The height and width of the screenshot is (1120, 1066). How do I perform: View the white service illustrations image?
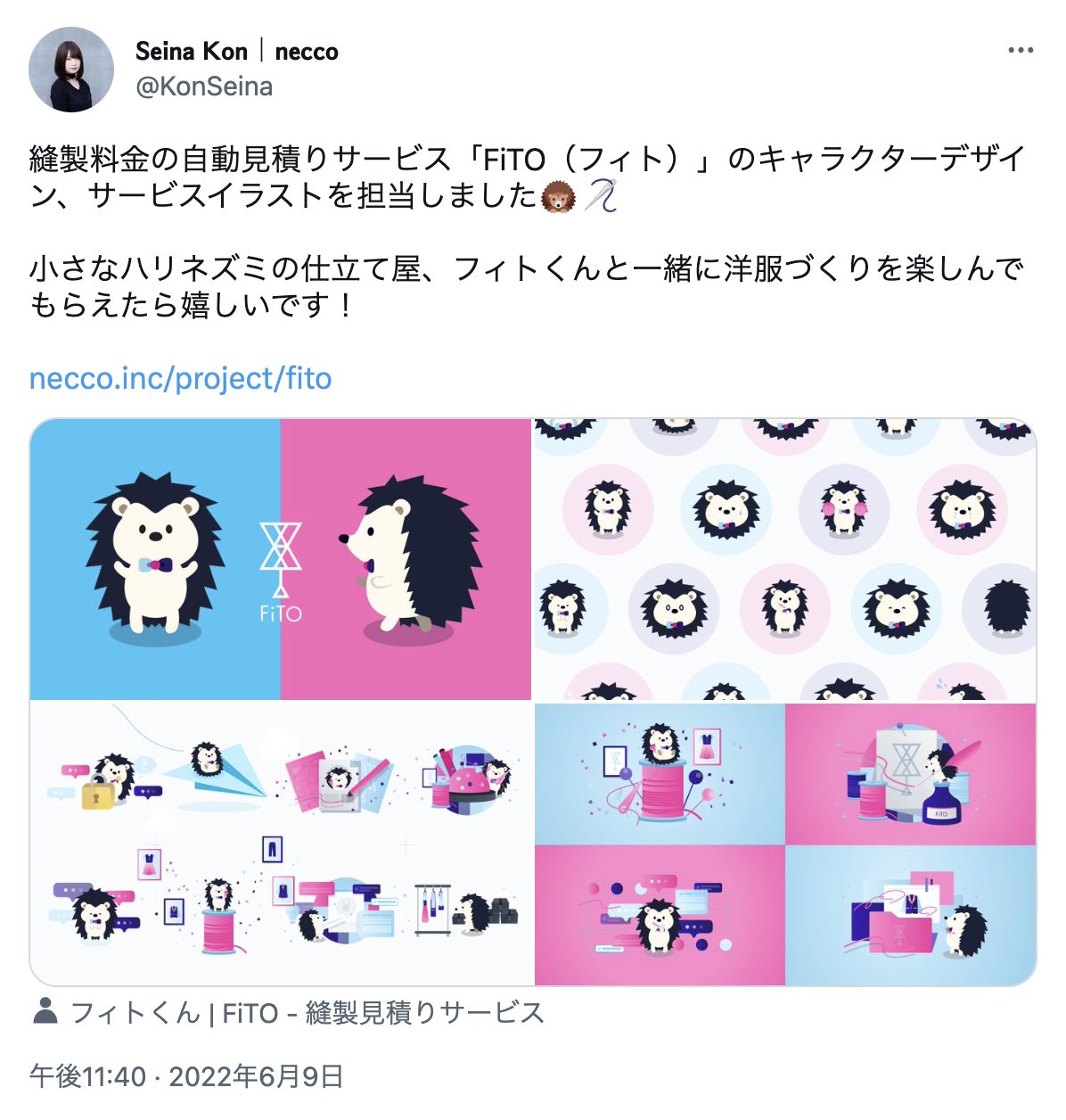point(281,844)
